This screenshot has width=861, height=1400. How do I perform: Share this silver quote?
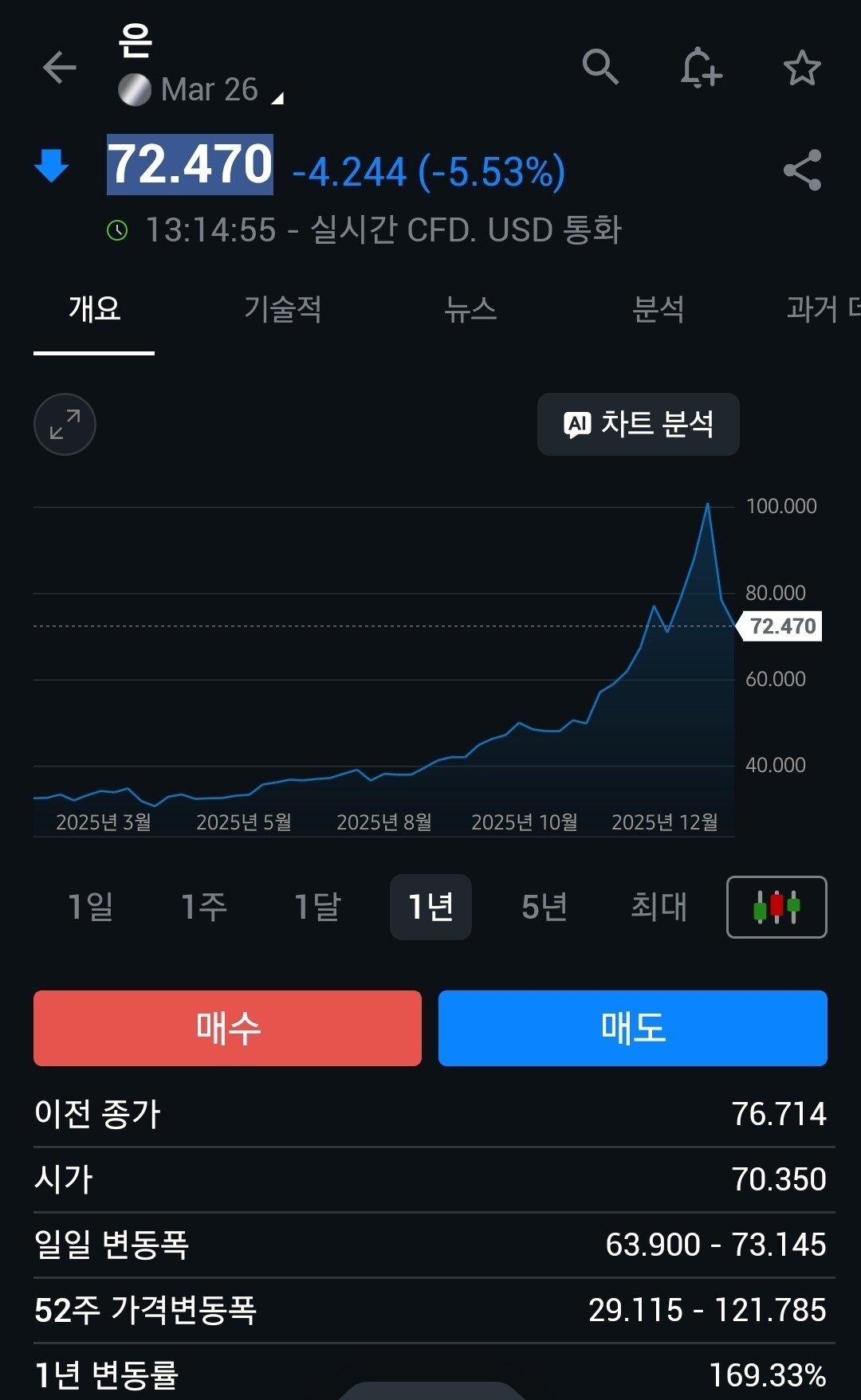tap(802, 170)
